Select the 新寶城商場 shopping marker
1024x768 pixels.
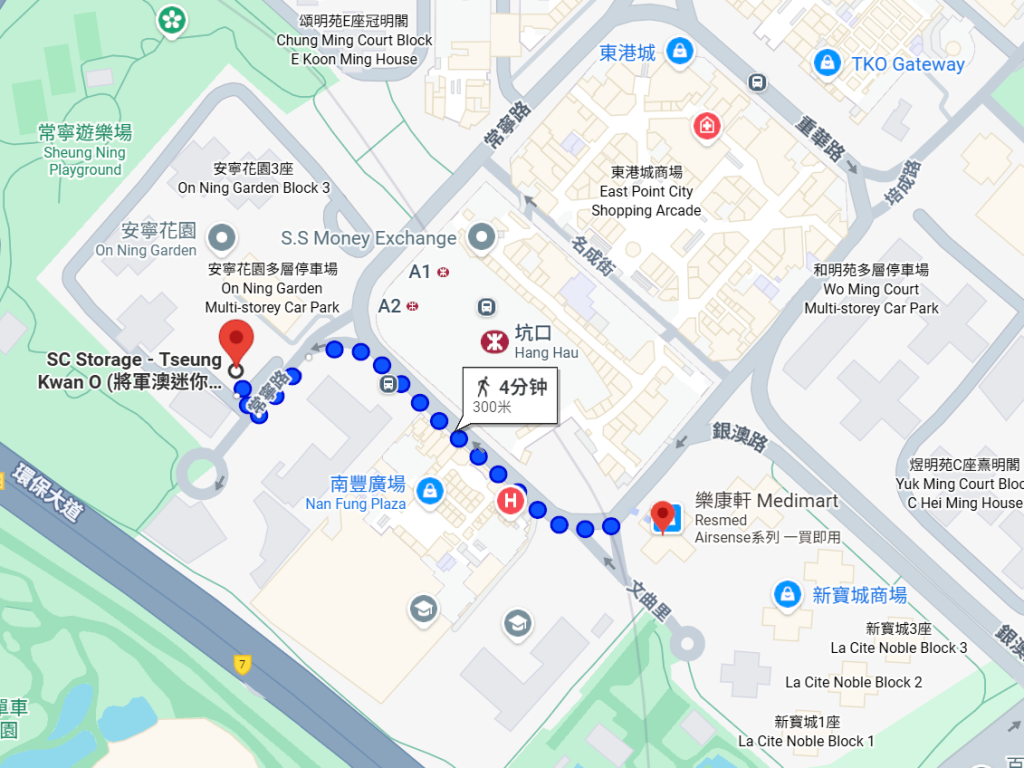787,595
